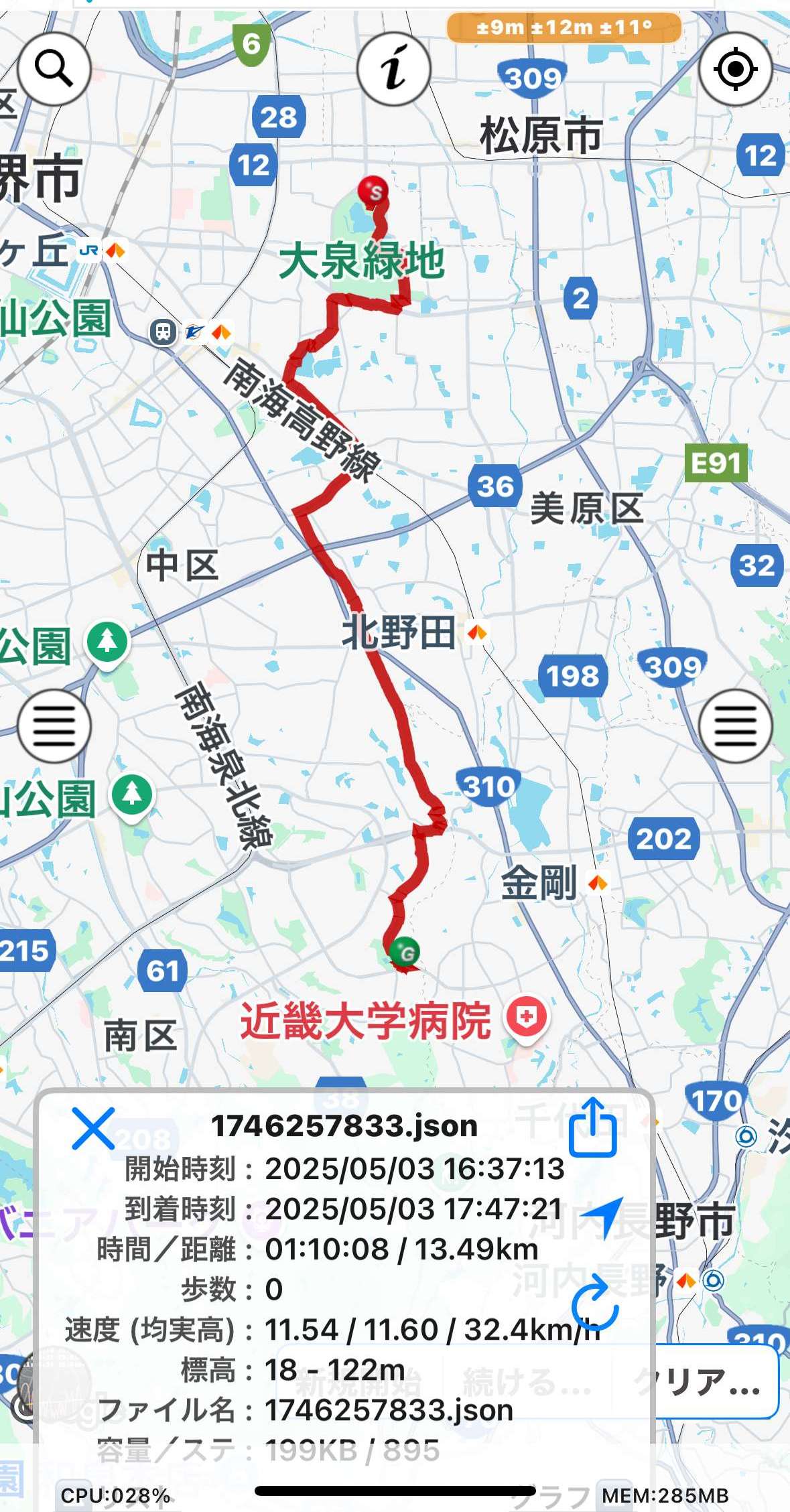Open the left hamburger menu

(x=54, y=726)
